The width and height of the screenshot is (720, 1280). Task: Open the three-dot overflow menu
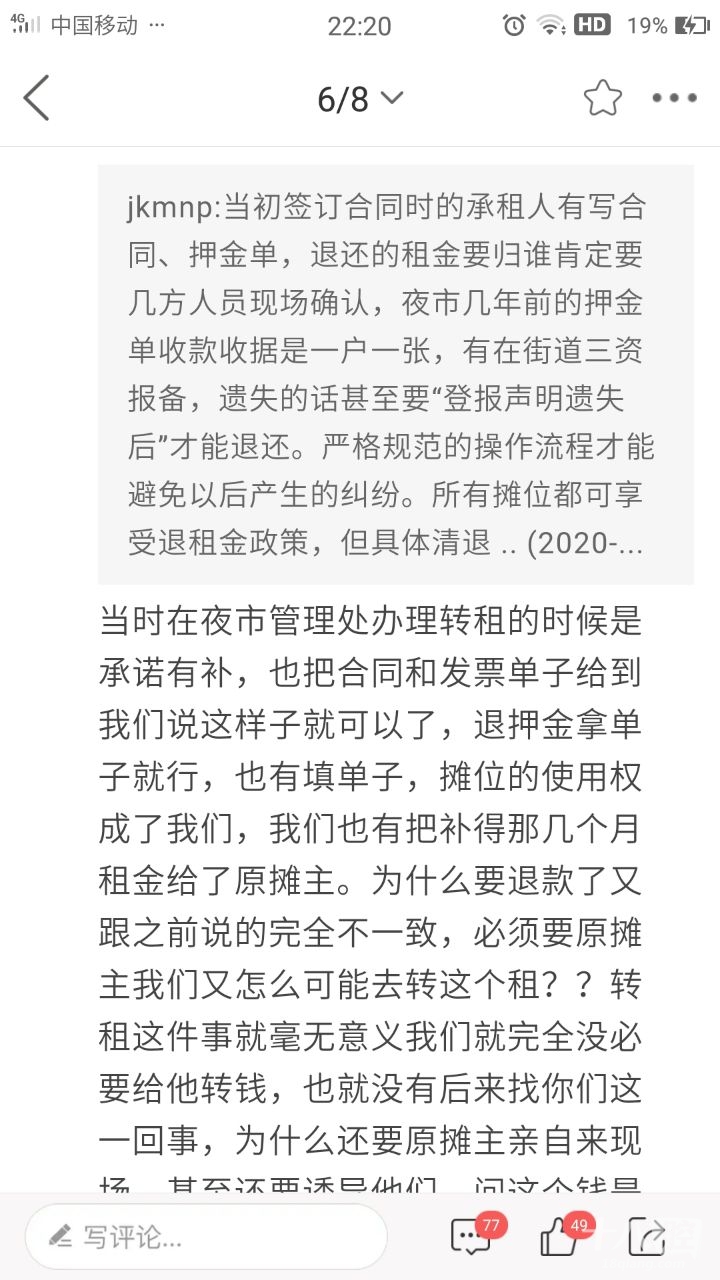pyautogui.click(x=674, y=98)
